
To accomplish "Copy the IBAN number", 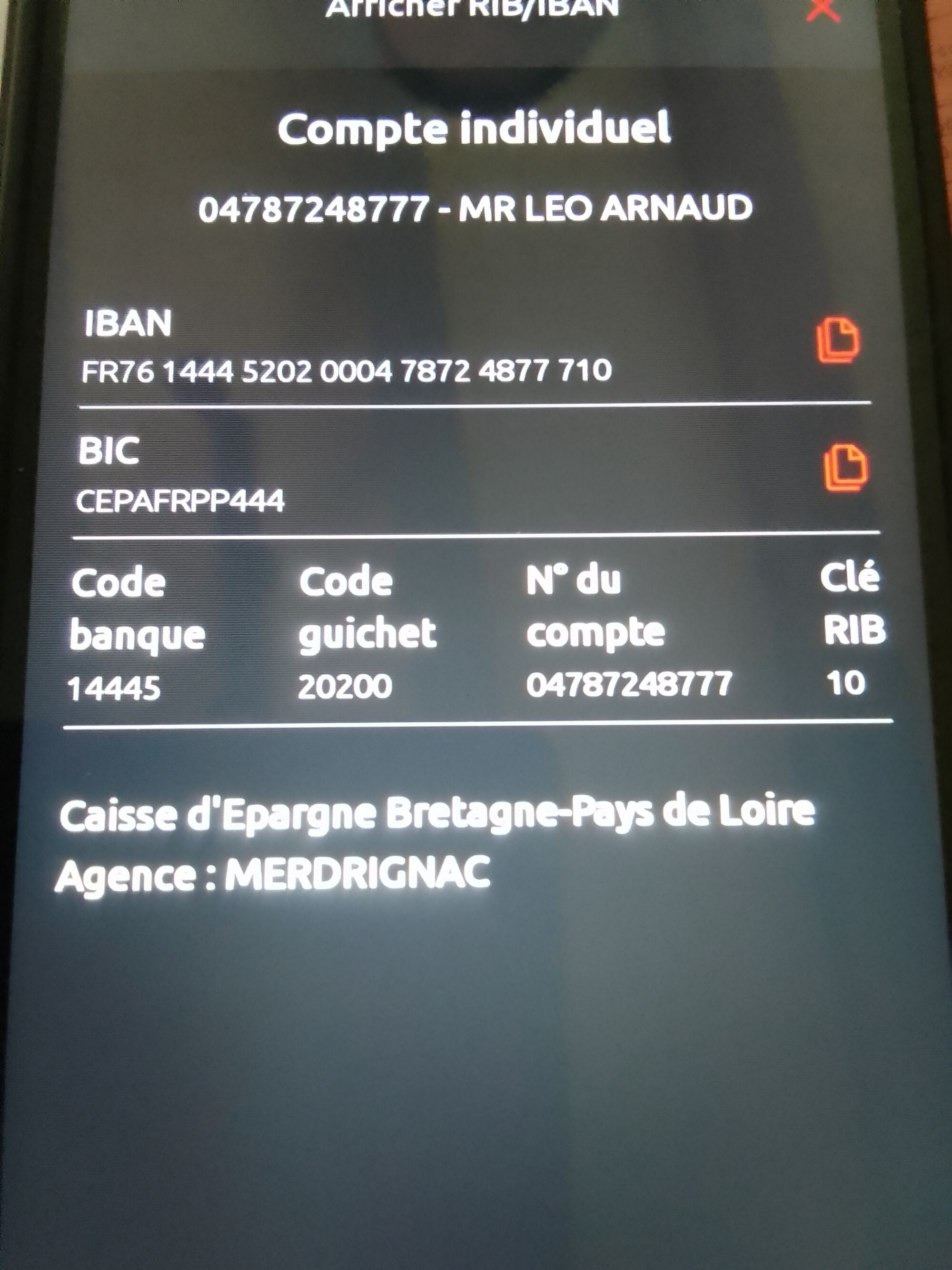I will pos(838,340).
